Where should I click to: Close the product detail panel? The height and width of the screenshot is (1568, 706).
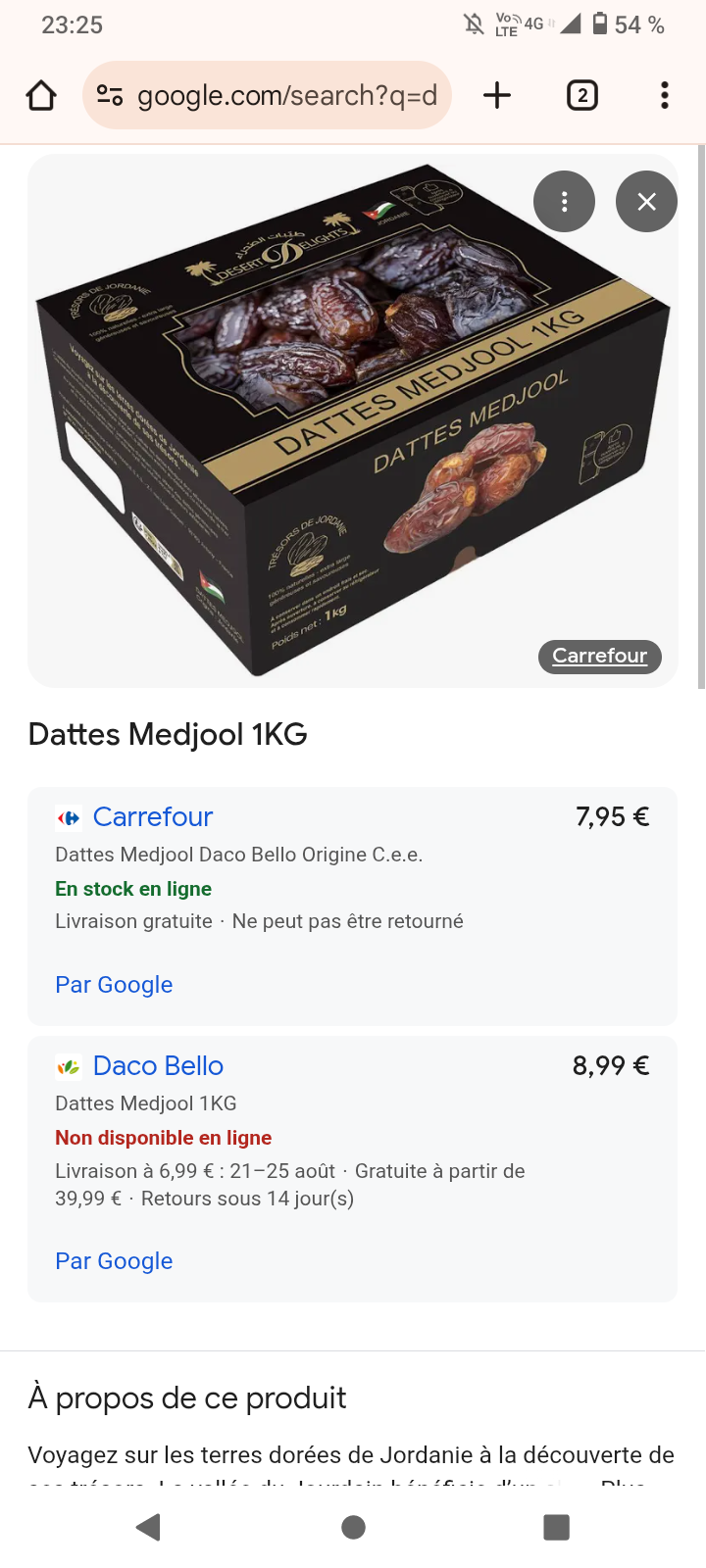click(x=646, y=202)
